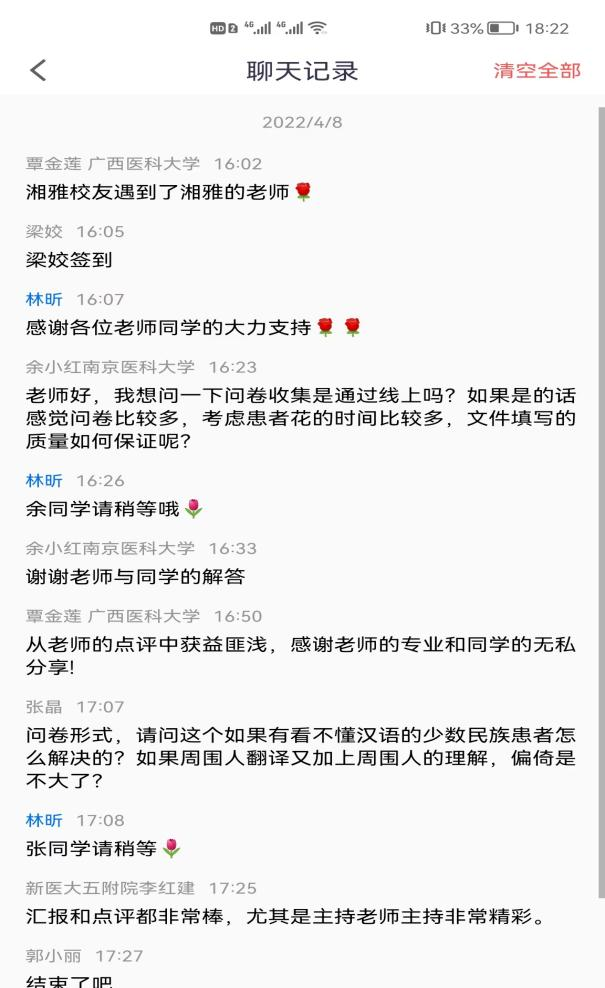Go back from chat records
Image resolution: width=605 pixels, height=988 pixels.
pyautogui.click(x=38, y=71)
